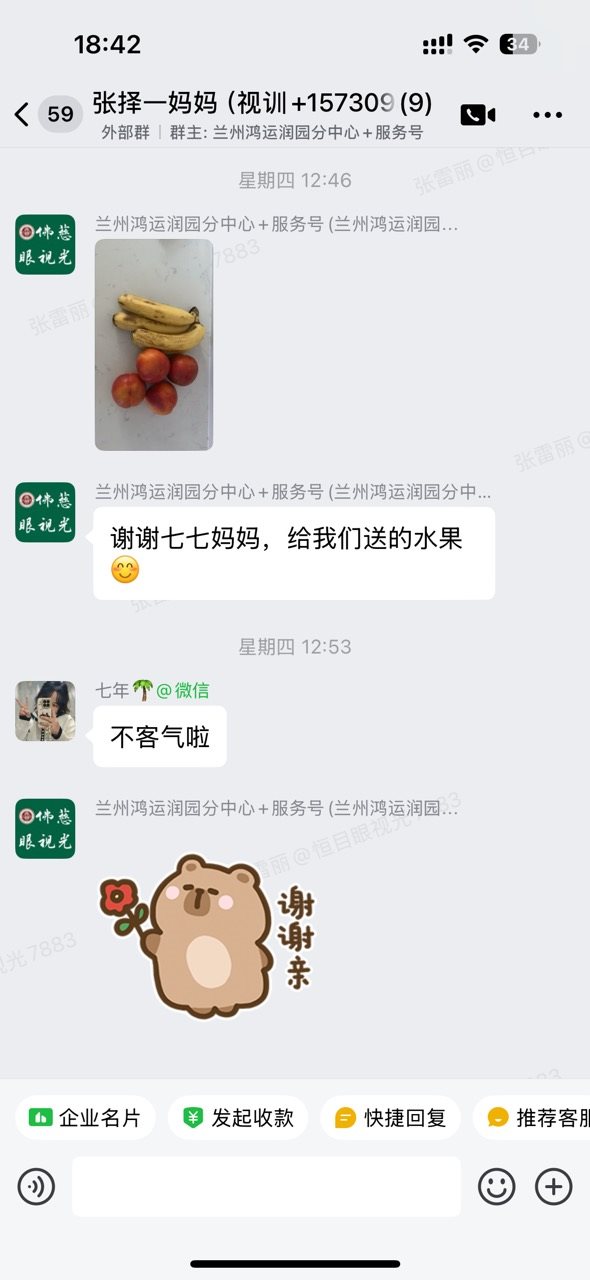Open the emoji picker
Image resolution: width=590 pixels, height=1280 pixels.
tap(496, 1187)
